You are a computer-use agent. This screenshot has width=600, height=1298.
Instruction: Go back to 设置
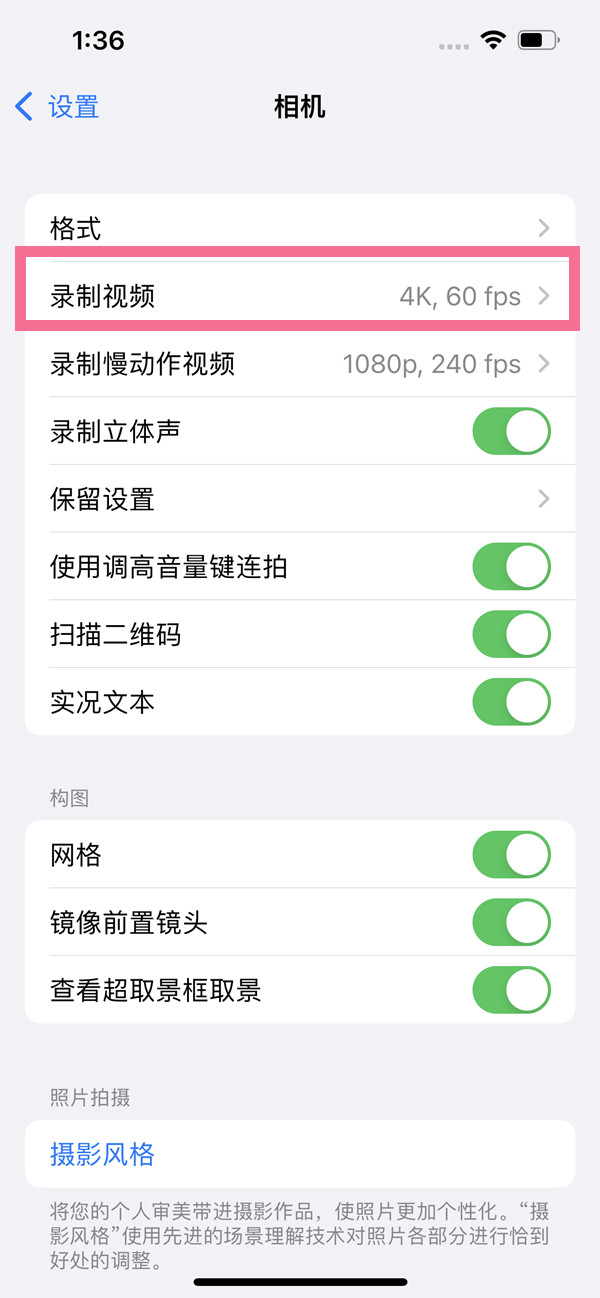pos(58,106)
